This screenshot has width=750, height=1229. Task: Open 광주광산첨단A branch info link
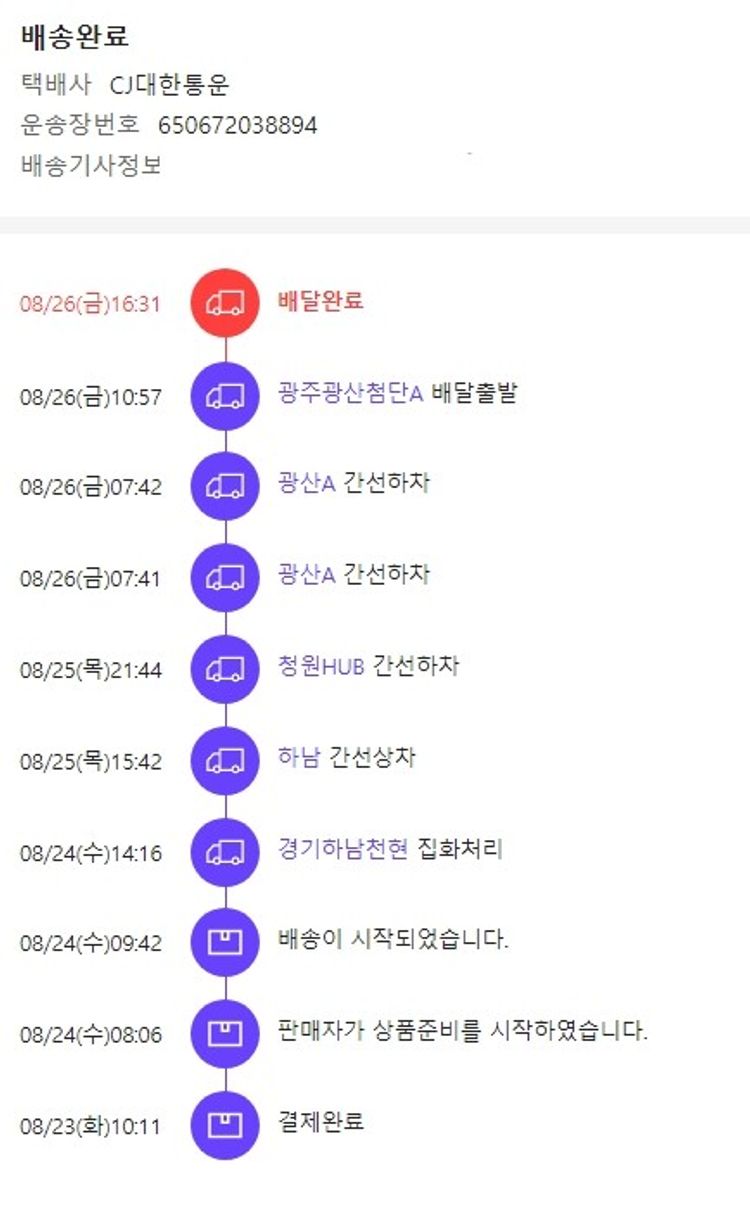tap(351, 393)
